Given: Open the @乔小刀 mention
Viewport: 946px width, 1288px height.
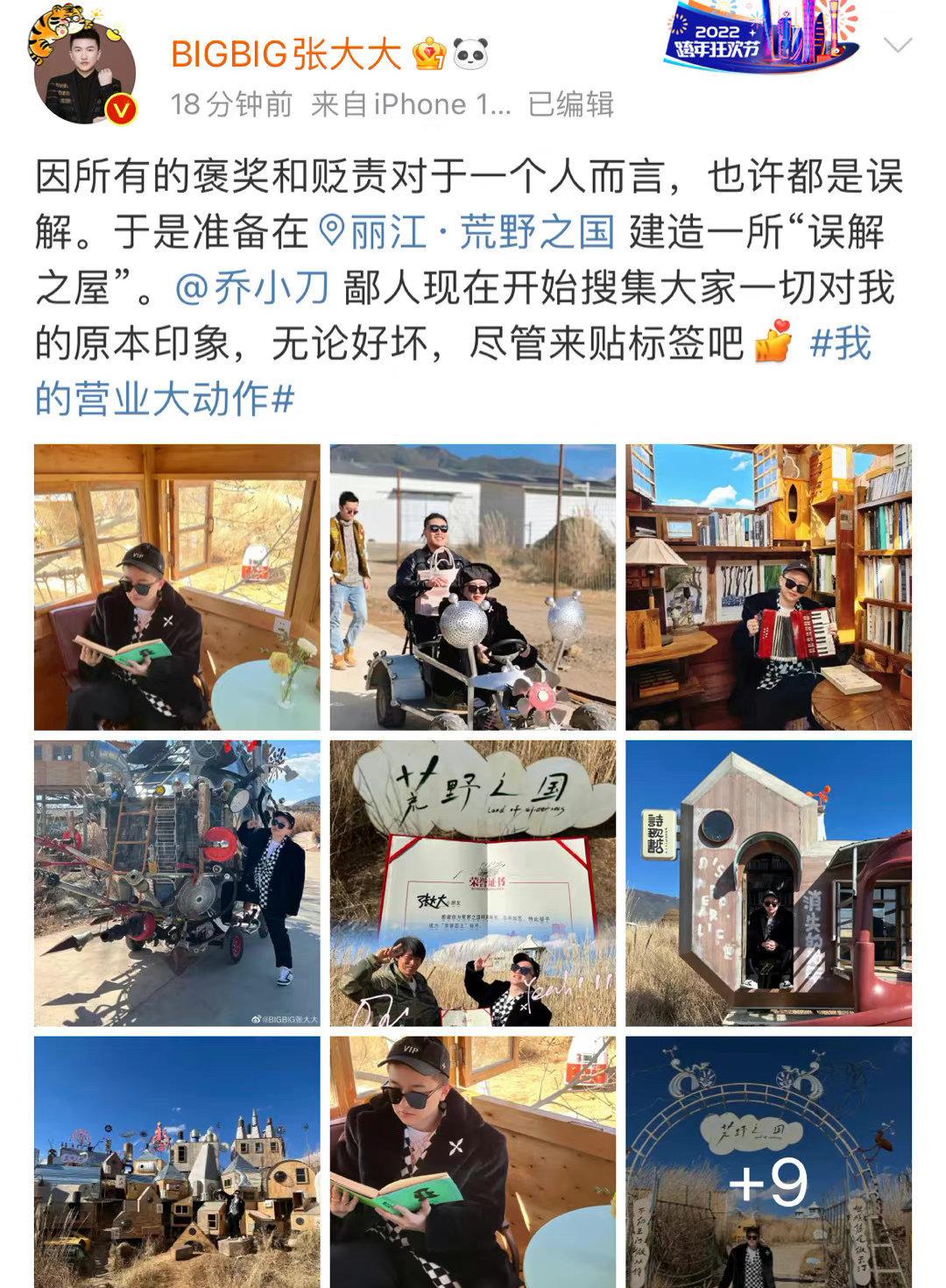Looking at the screenshot, I should [253, 287].
